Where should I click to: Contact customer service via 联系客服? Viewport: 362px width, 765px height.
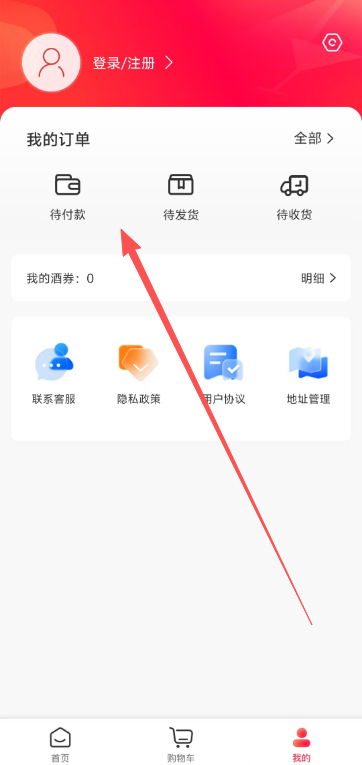click(54, 374)
